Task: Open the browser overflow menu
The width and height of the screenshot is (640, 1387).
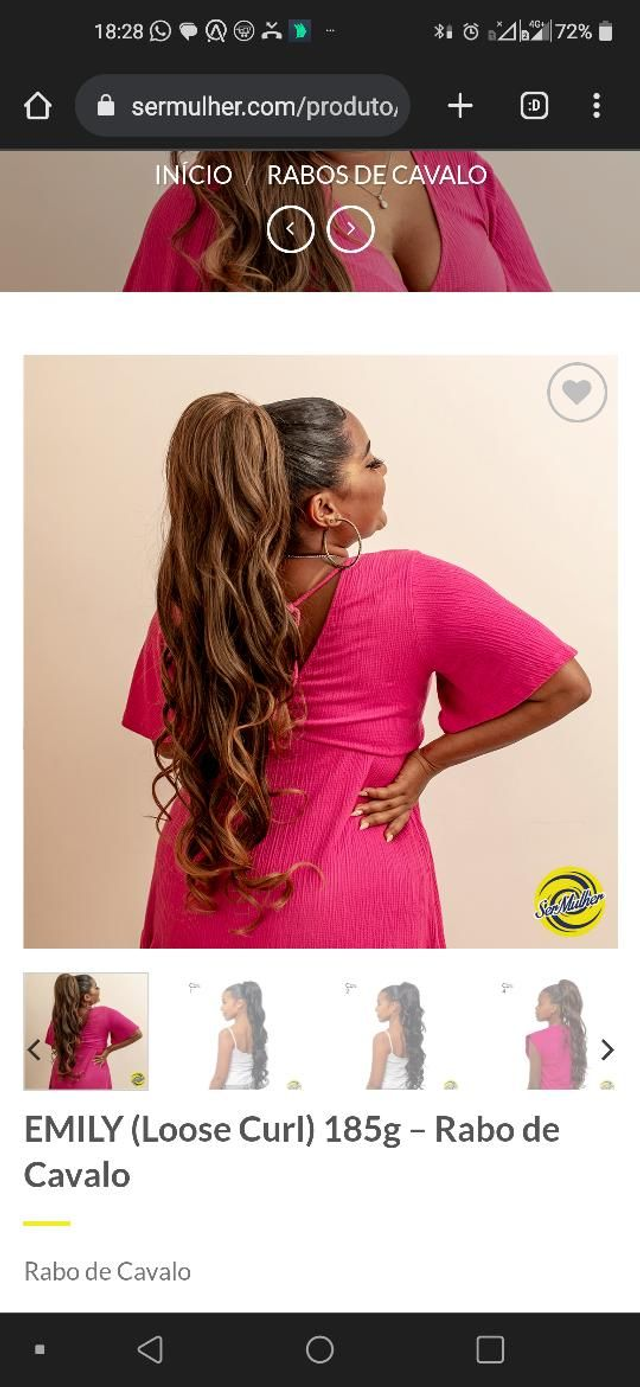Action: pyautogui.click(x=596, y=106)
